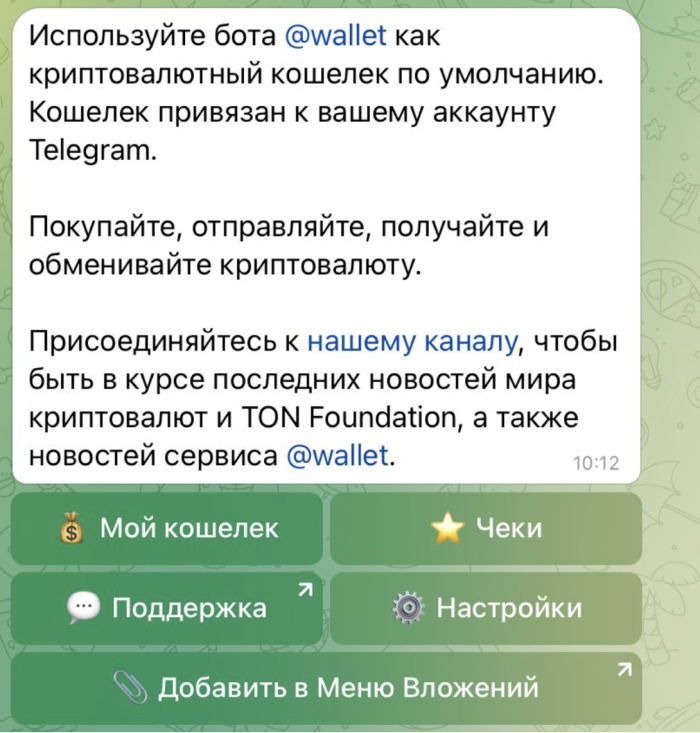Open Поддержка support link button
Screen dimensions: 700x733
(x=167, y=608)
